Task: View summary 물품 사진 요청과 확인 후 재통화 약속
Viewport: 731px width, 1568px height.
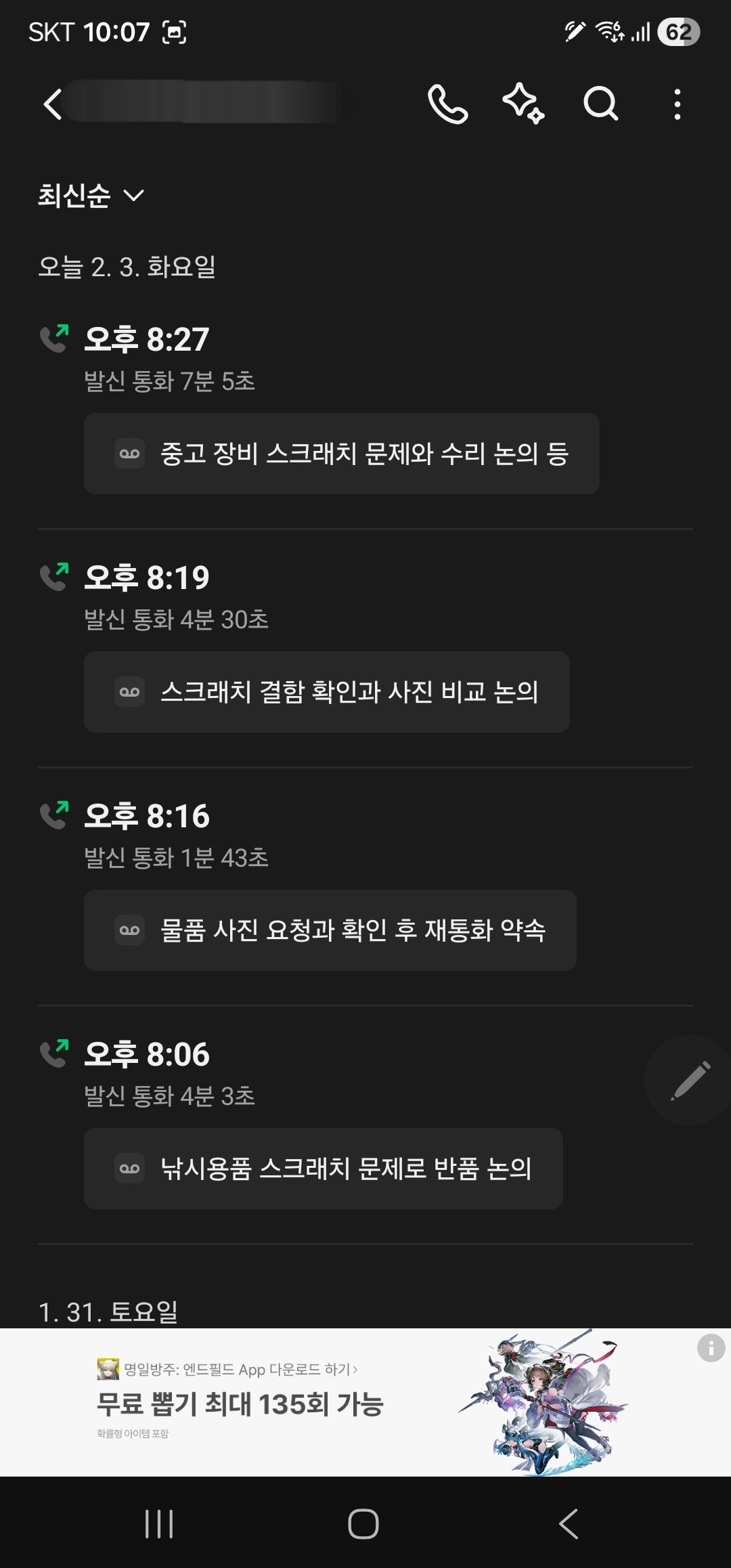Action: coord(330,930)
